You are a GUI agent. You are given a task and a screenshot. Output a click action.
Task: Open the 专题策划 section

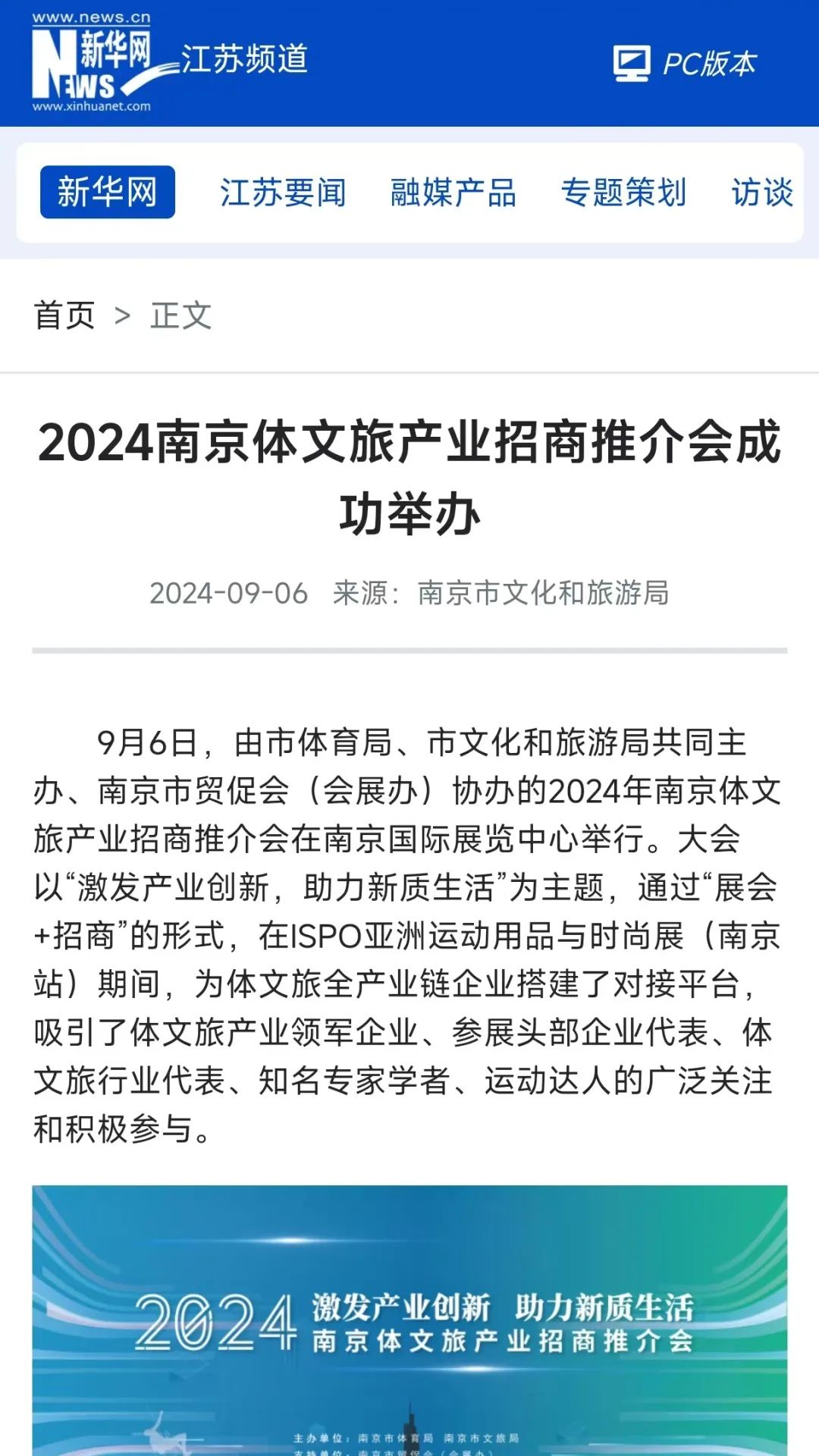(623, 193)
